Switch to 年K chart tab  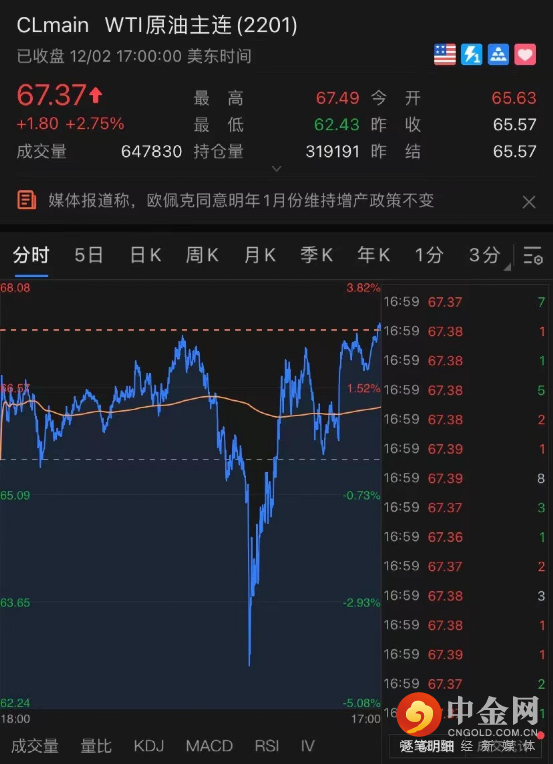click(x=373, y=255)
